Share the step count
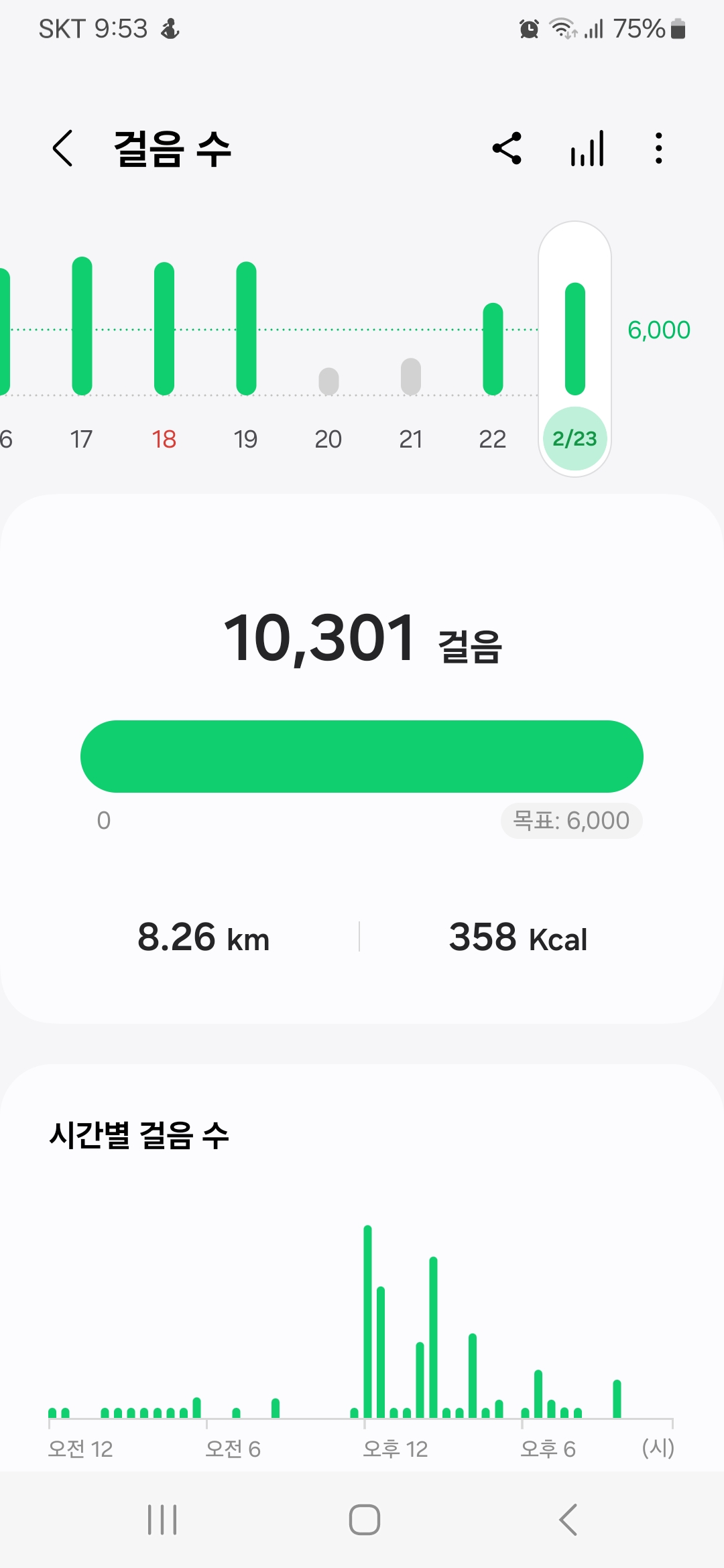Screen dimensions: 724x1568 (x=507, y=148)
